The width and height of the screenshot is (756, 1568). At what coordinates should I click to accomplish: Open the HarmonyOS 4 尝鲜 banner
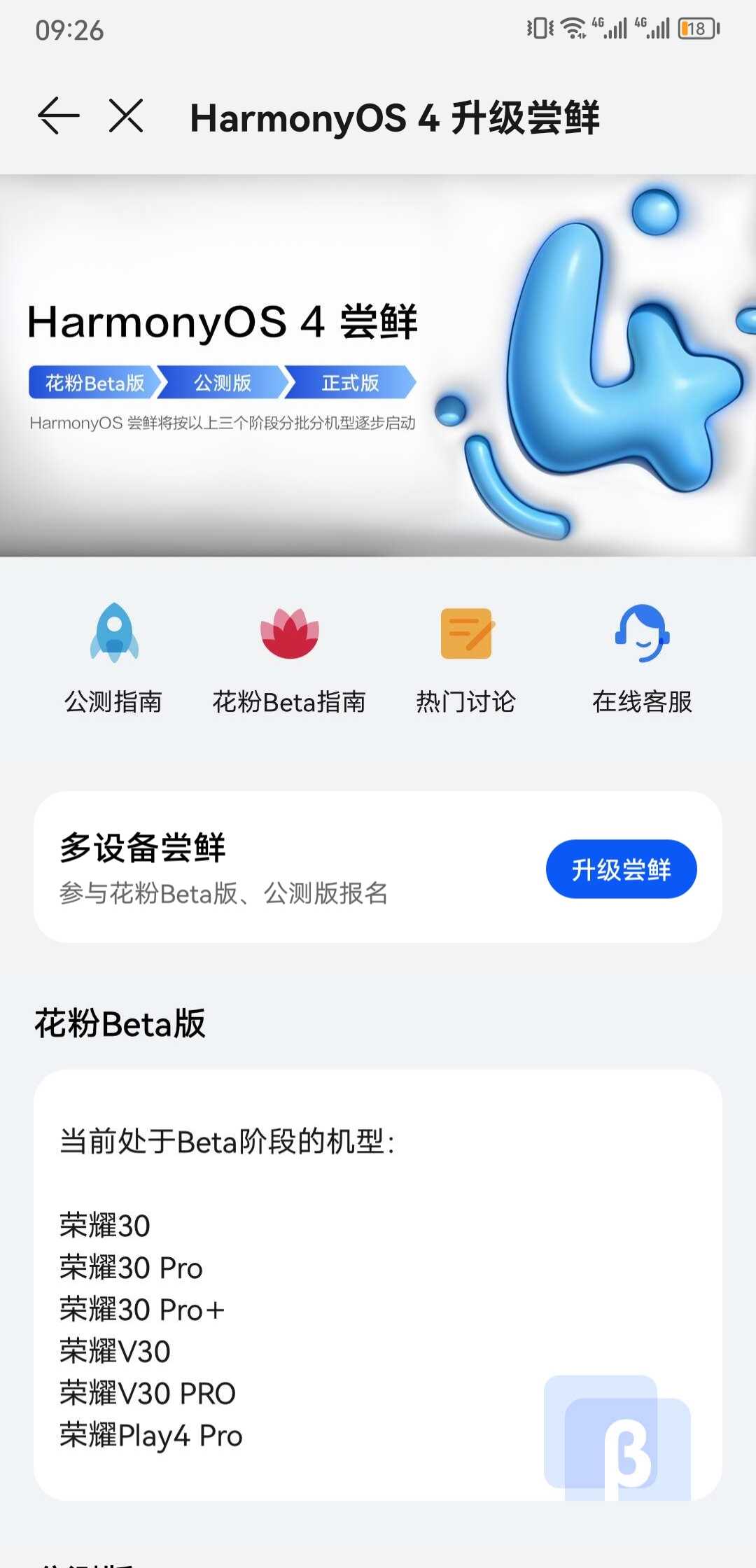tap(378, 365)
